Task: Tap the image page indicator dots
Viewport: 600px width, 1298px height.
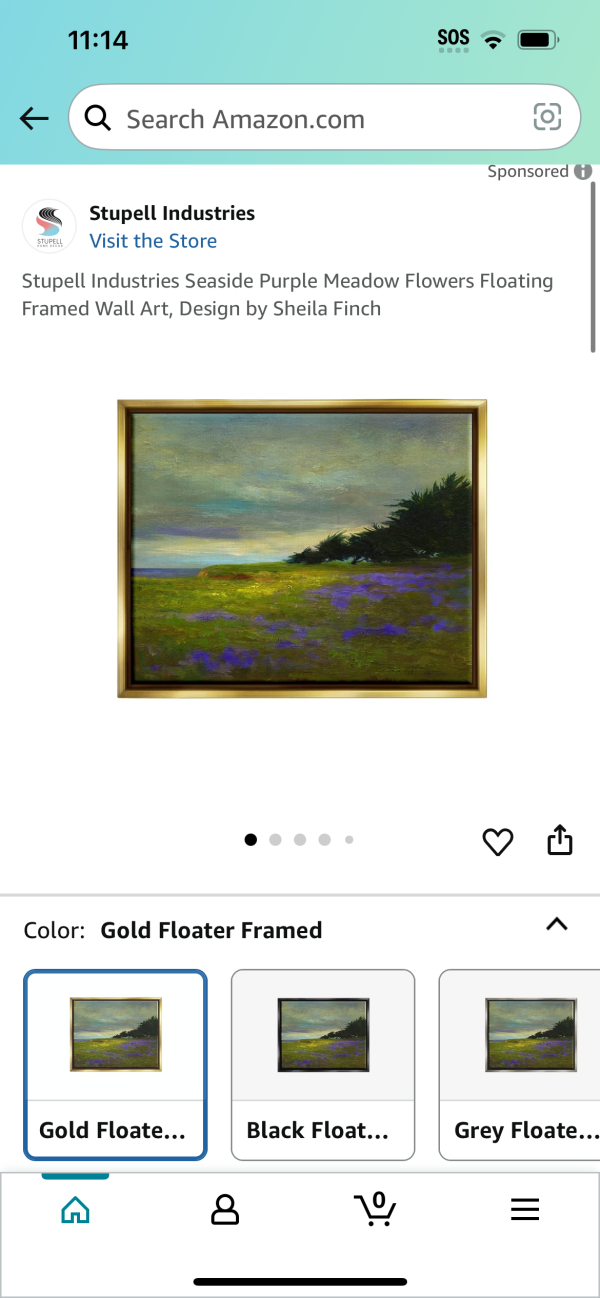Action: click(299, 840)
